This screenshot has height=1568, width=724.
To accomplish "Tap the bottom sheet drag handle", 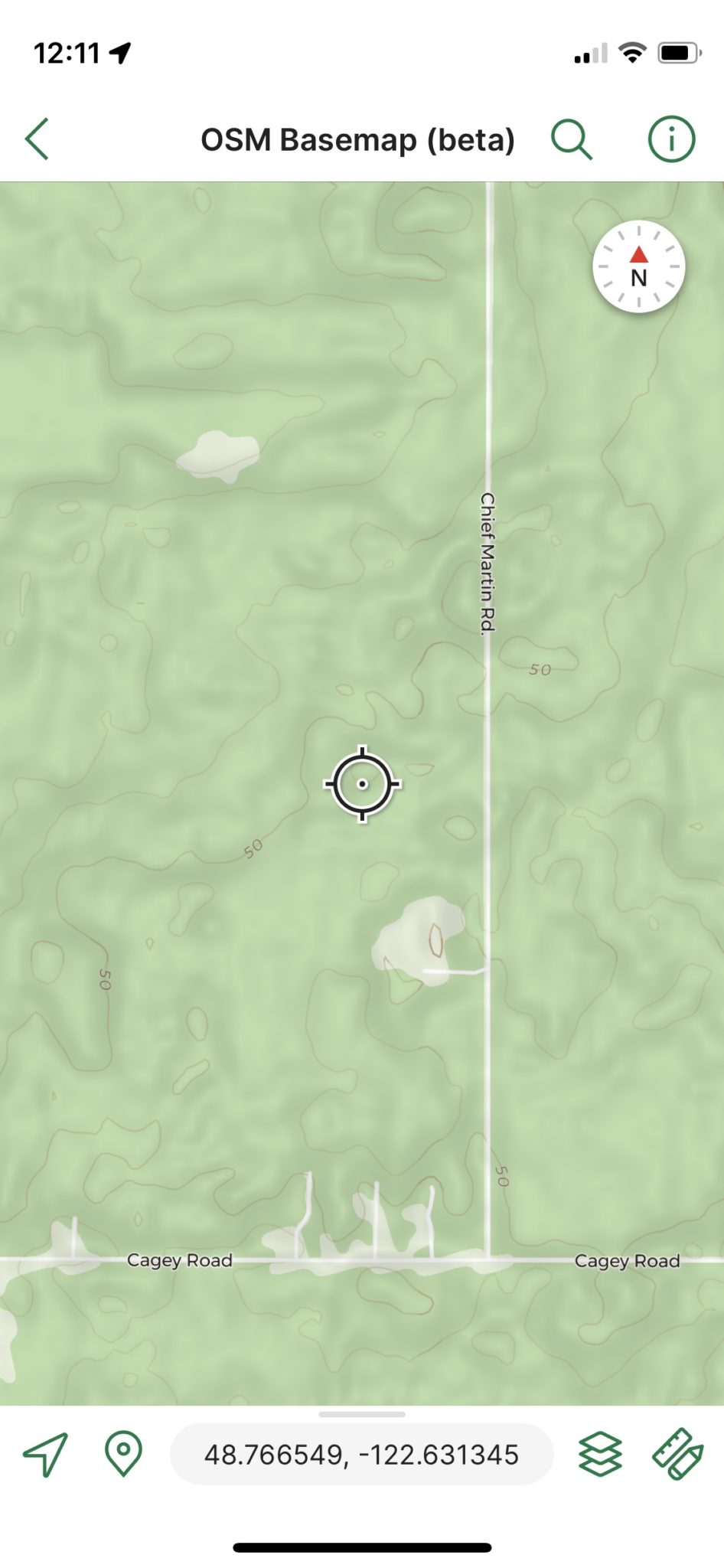I will (362, 1414).
